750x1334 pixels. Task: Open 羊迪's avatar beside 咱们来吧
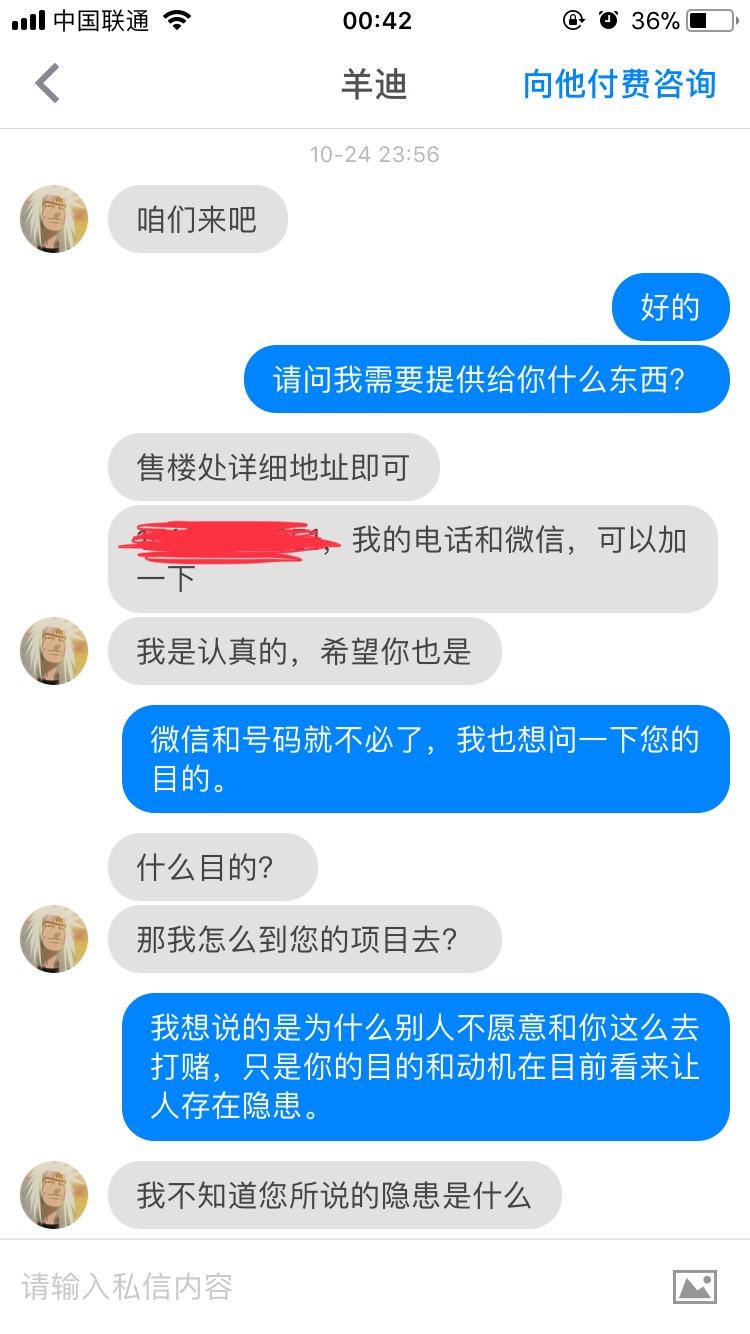[54, 219]
